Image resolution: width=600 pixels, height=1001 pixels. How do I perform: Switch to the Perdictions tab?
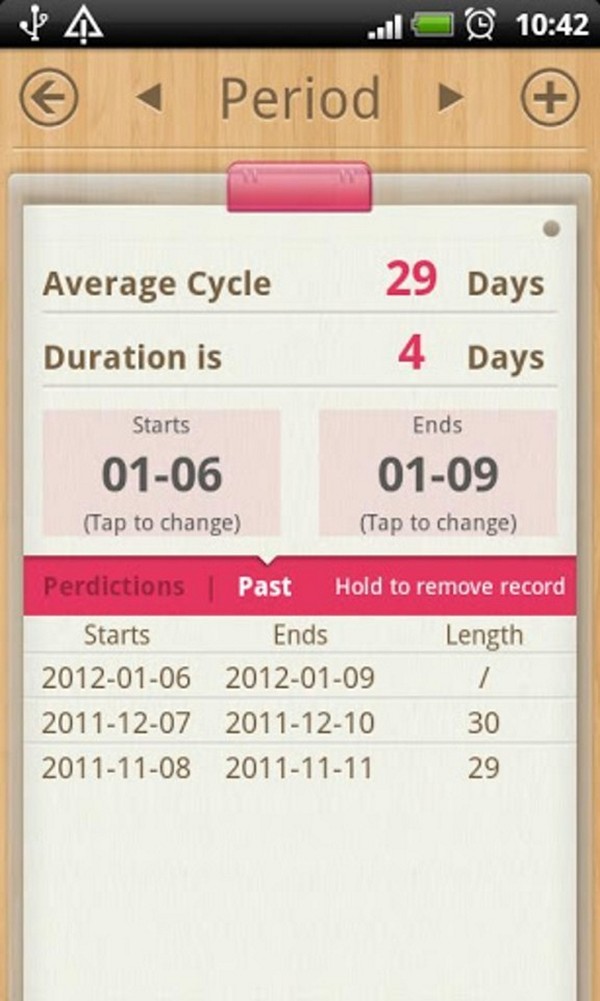click(x=114, y=587)
